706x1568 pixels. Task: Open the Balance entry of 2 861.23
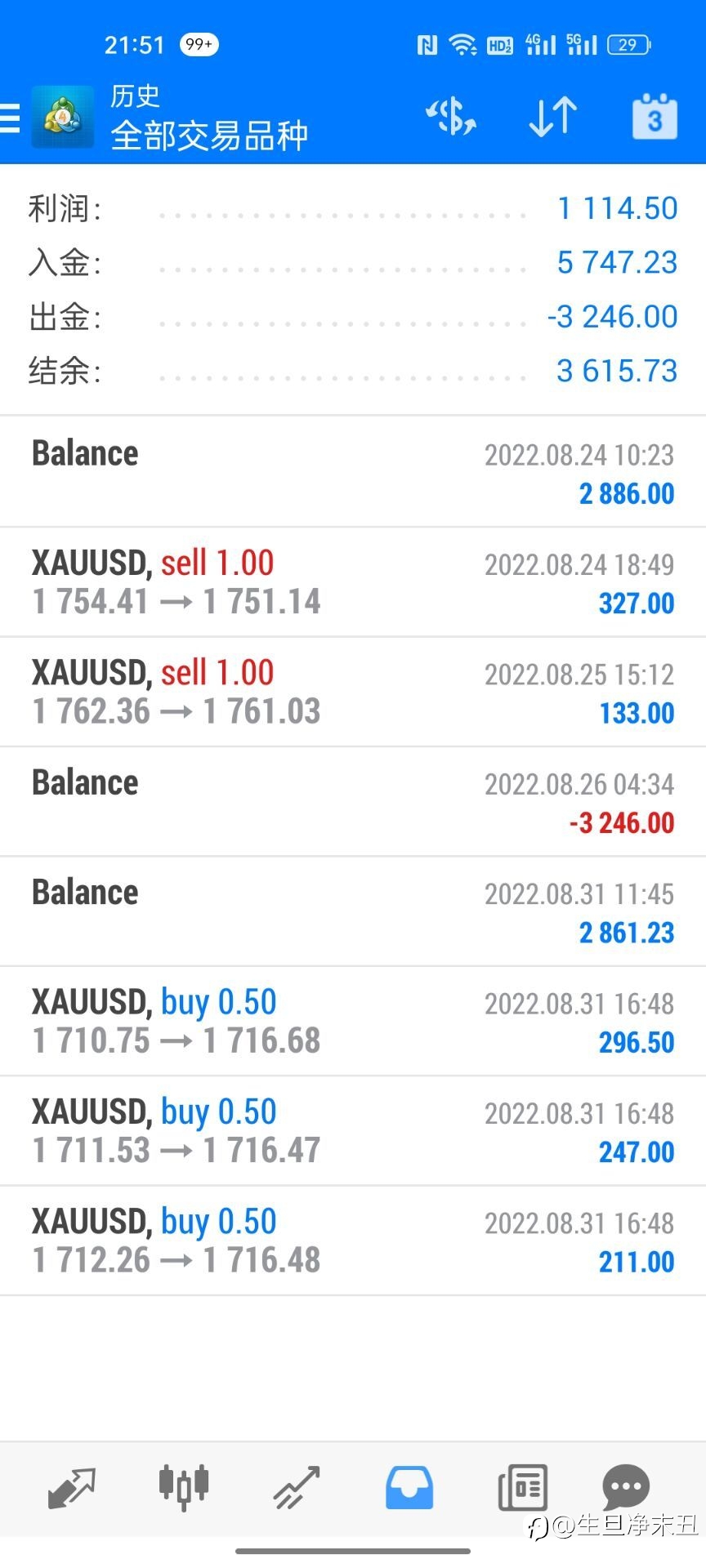coord(353,912)
